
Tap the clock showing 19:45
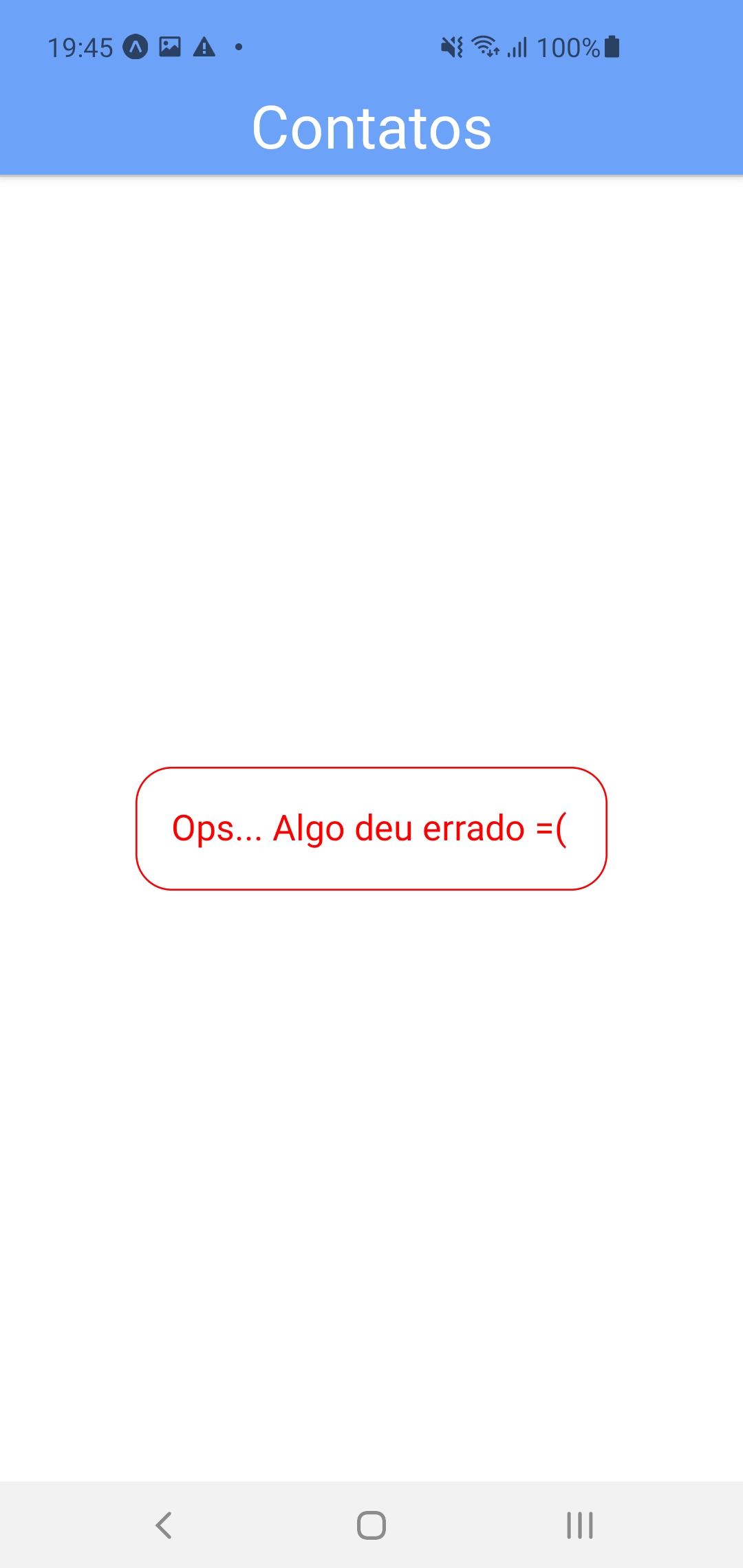[x=80, y=47]
